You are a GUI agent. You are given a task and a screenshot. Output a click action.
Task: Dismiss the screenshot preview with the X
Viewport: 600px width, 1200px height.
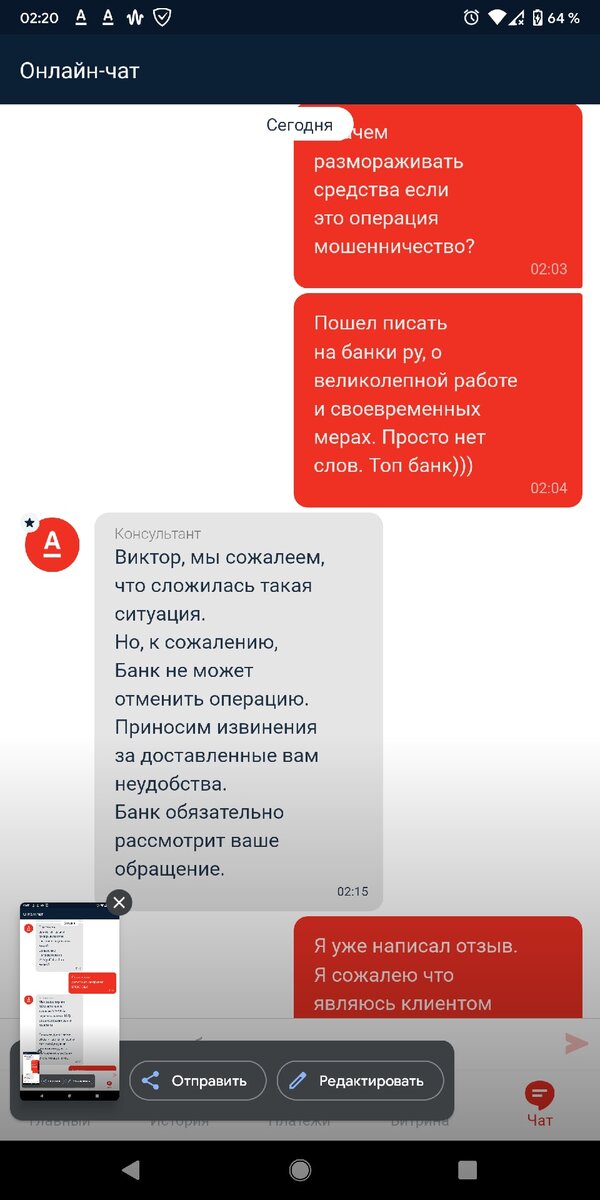click(x=119, y=902)
